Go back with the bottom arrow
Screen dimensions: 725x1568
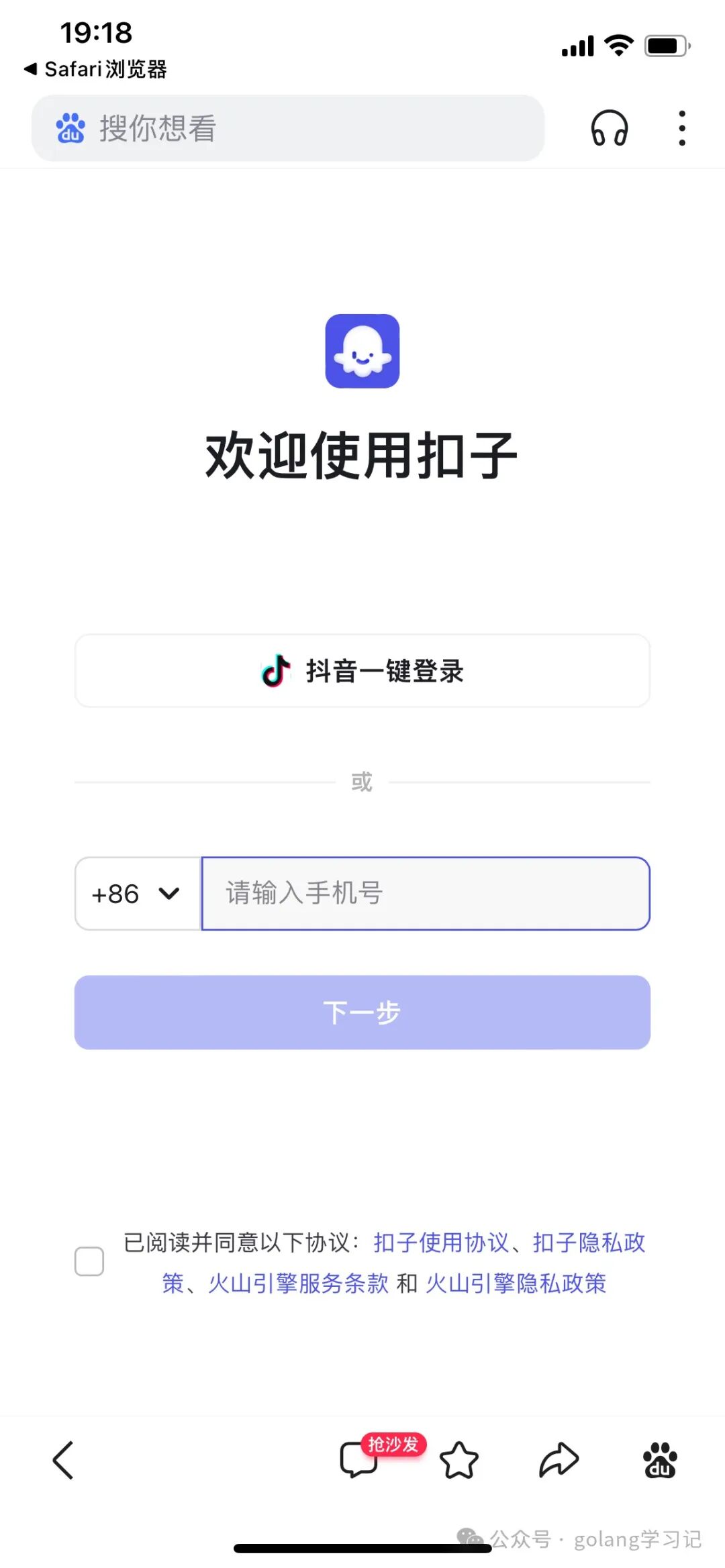point(63,1460)
